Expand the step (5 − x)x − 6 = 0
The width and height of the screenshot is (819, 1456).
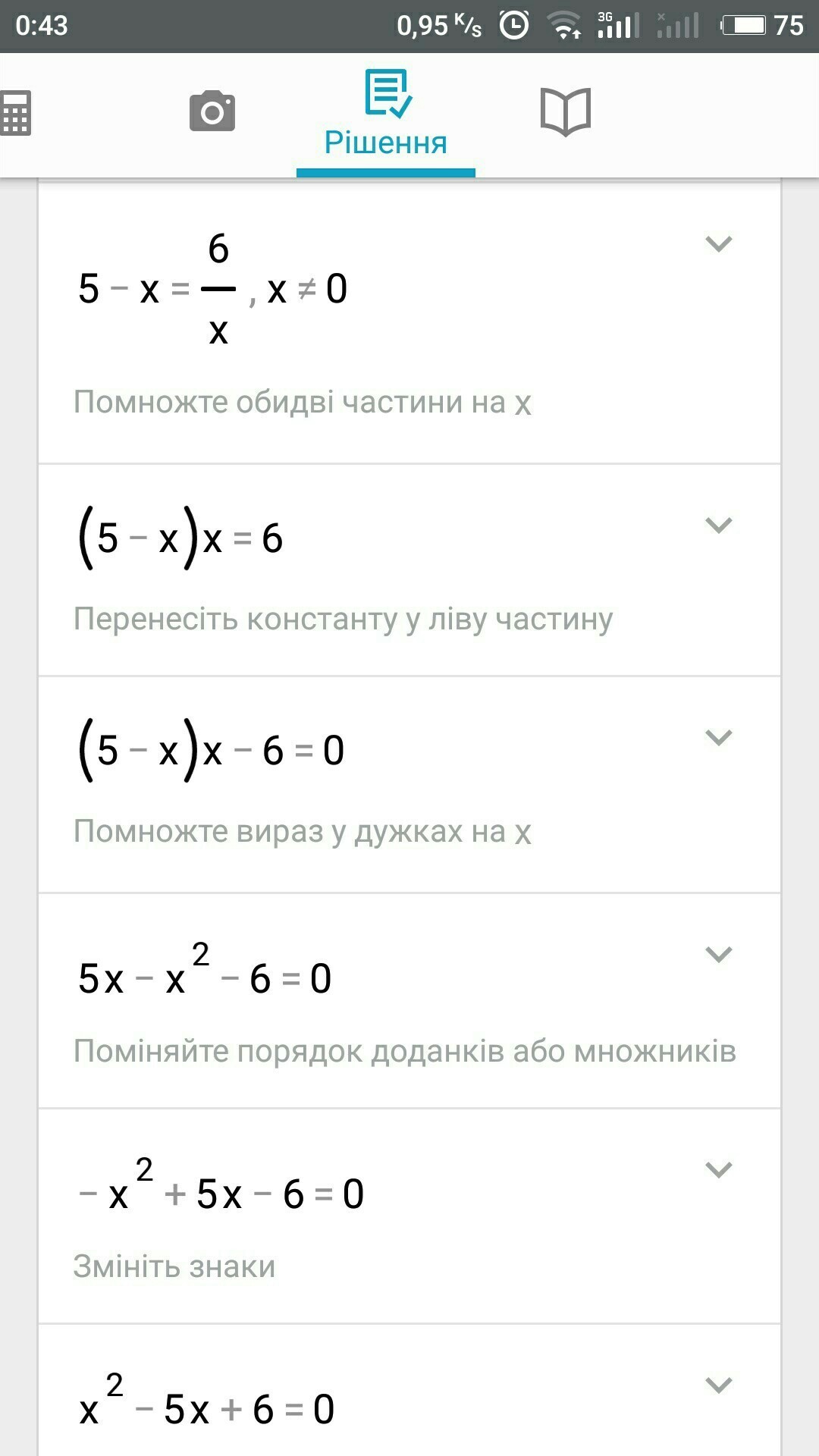718,737
